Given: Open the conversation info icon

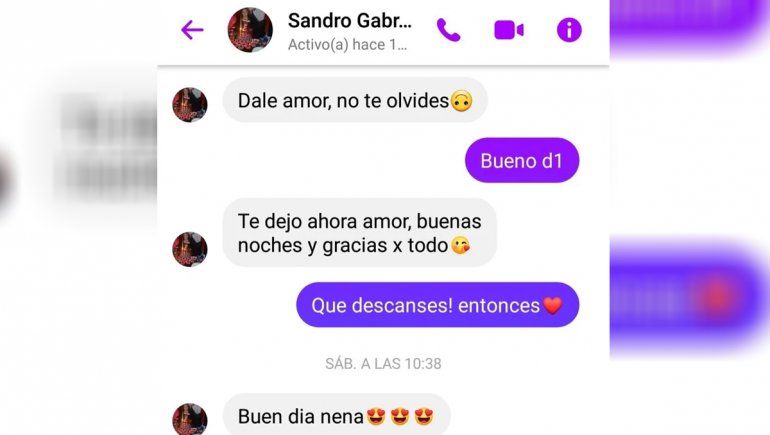Looking at the screenshot, I should tap(569, 30).
